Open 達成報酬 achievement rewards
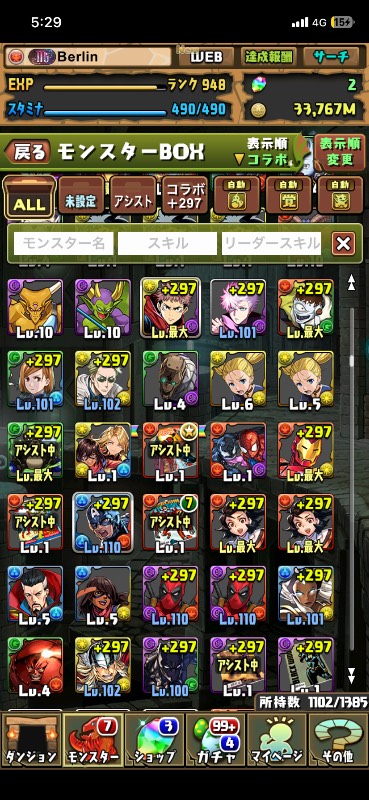This screenshot has width=369, height=800. 268,57
